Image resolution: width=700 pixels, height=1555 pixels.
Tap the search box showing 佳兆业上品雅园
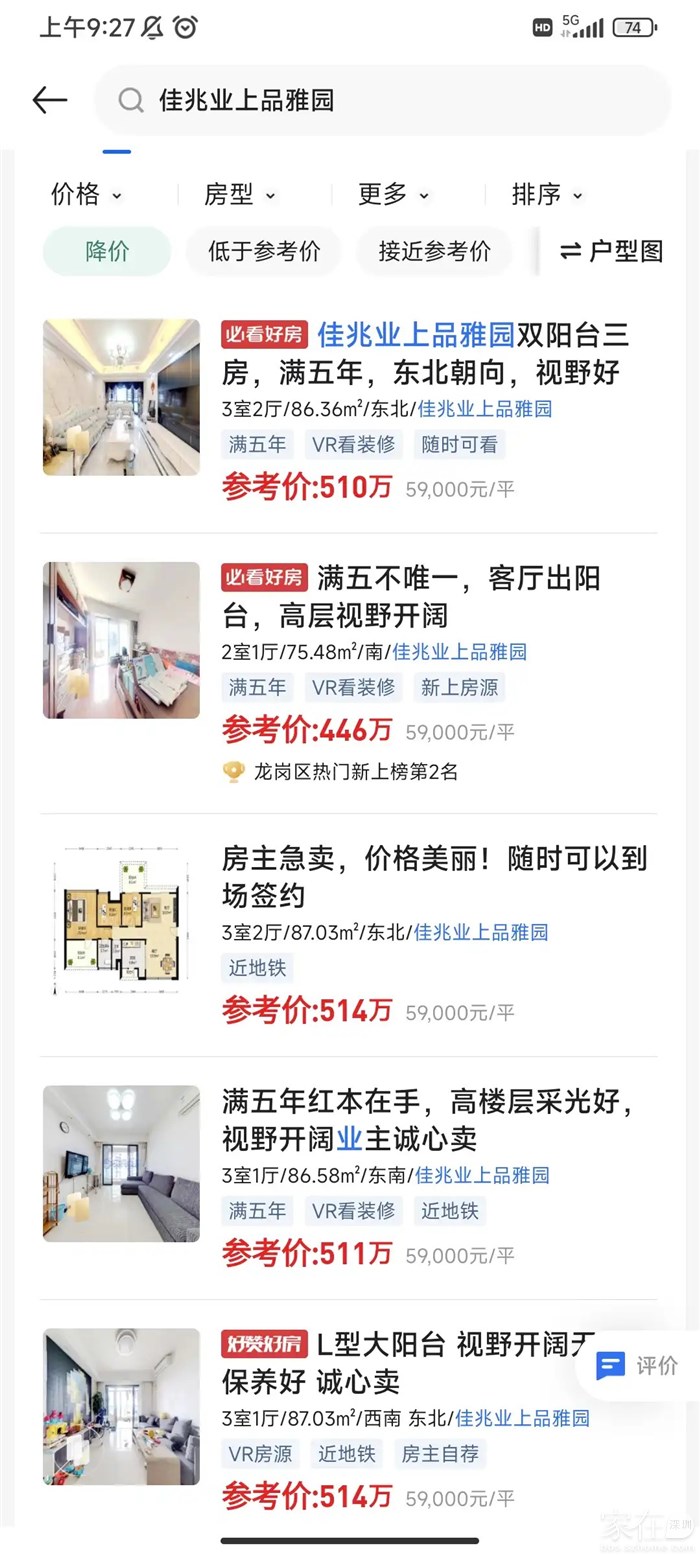pyautogui.click(x=381, y=100)
